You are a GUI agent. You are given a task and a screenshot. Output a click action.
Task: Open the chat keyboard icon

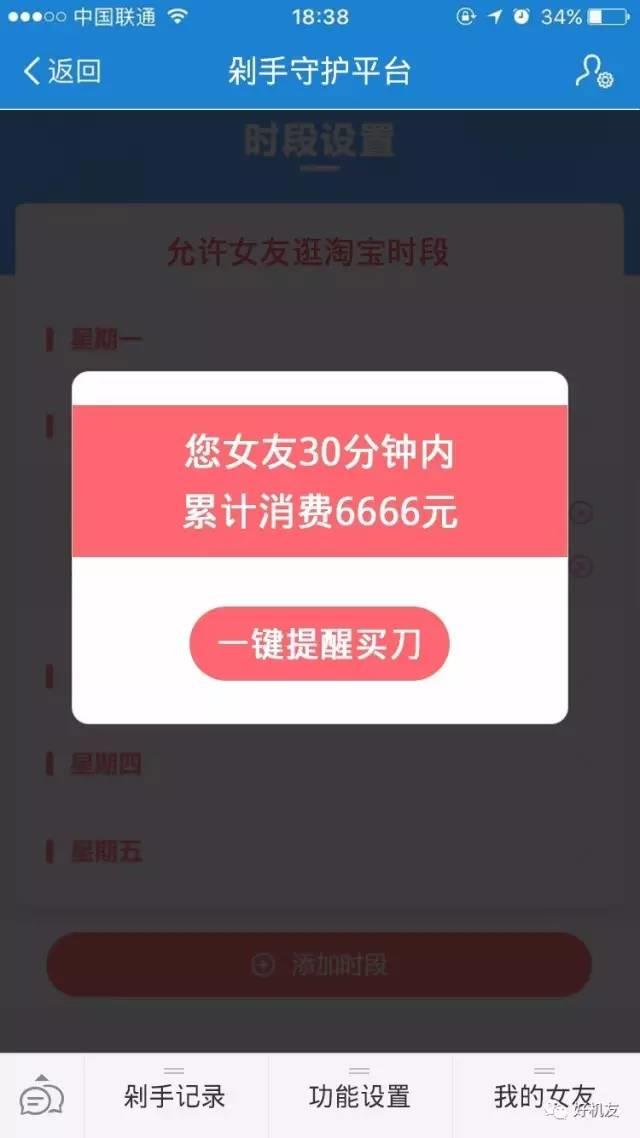[41, 1096]
